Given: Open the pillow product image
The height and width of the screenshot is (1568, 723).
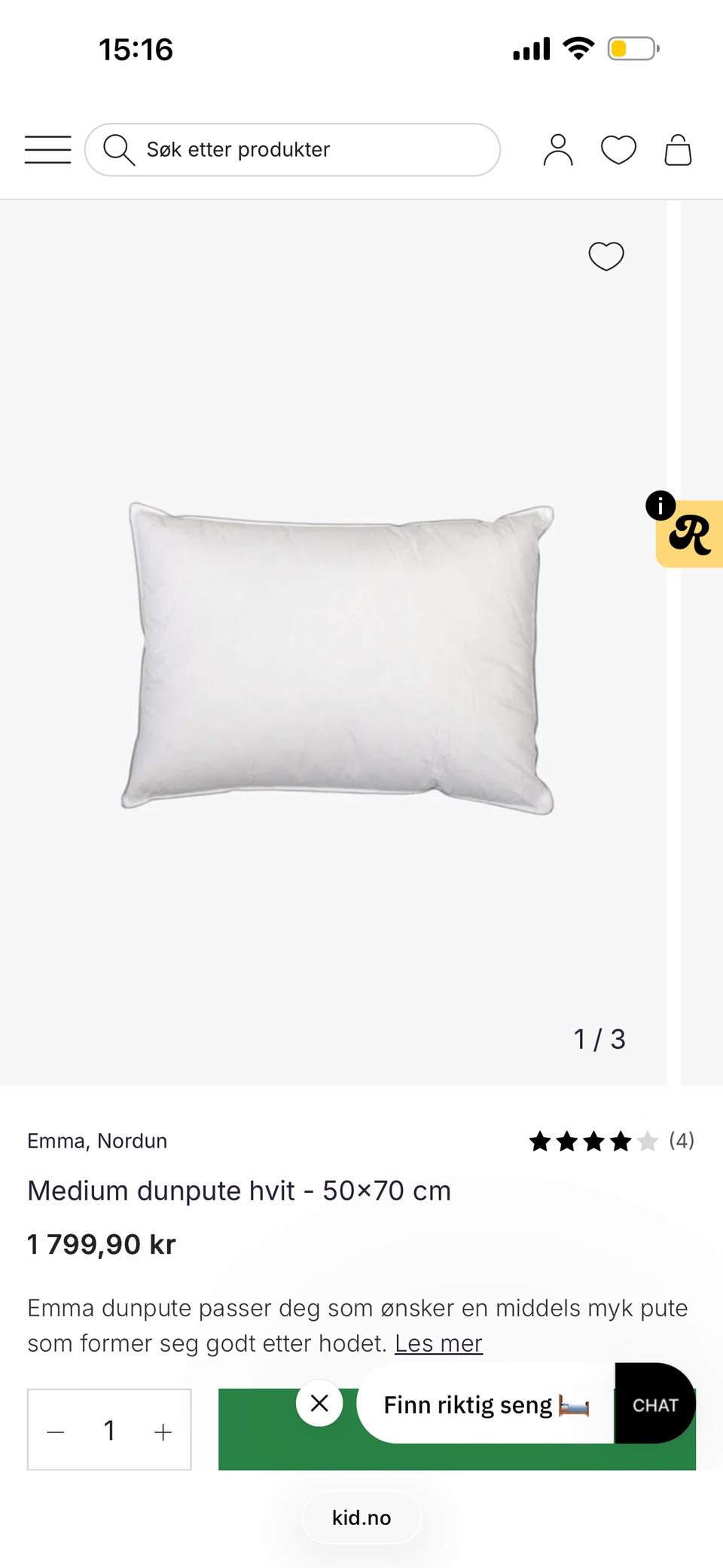Looking at the screenshot, I should click(x=337, y=656).
